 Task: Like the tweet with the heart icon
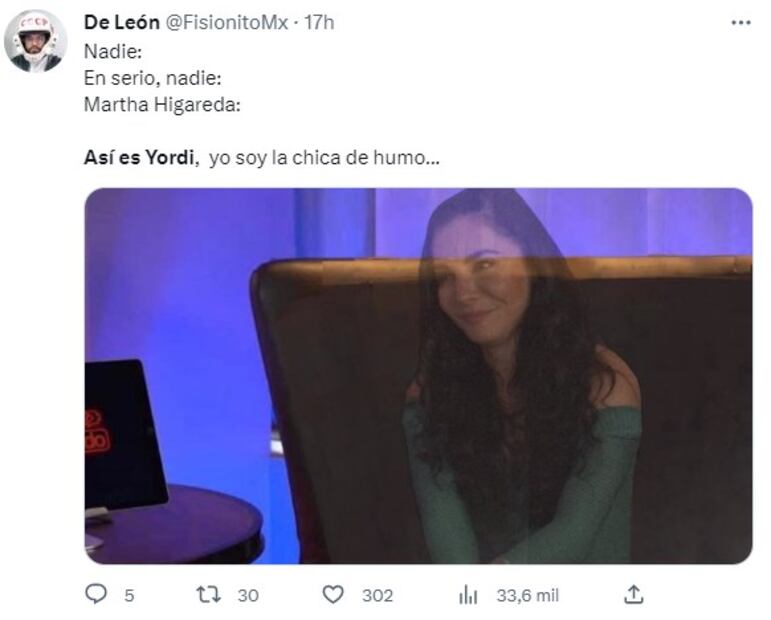pyautogui.click(x=333, y=594)
